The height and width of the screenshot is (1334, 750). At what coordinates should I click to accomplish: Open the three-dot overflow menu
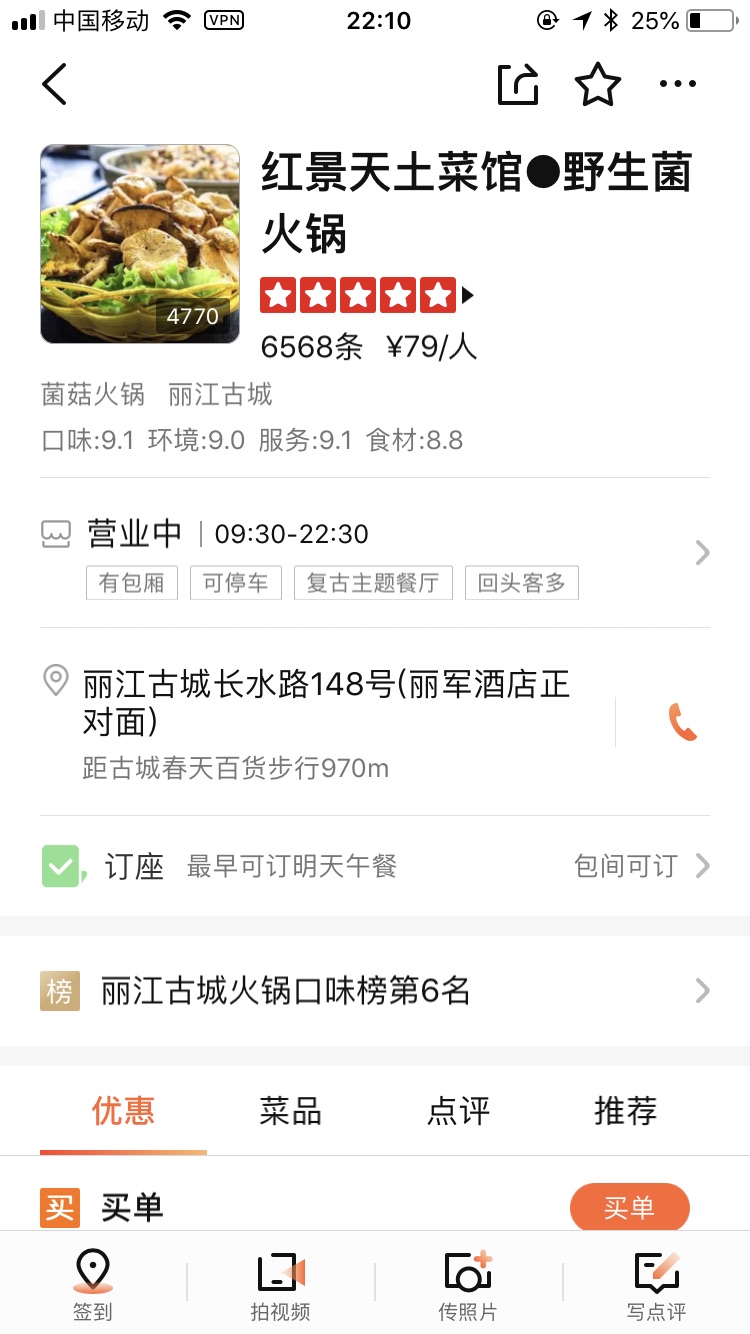click(677, 84)
